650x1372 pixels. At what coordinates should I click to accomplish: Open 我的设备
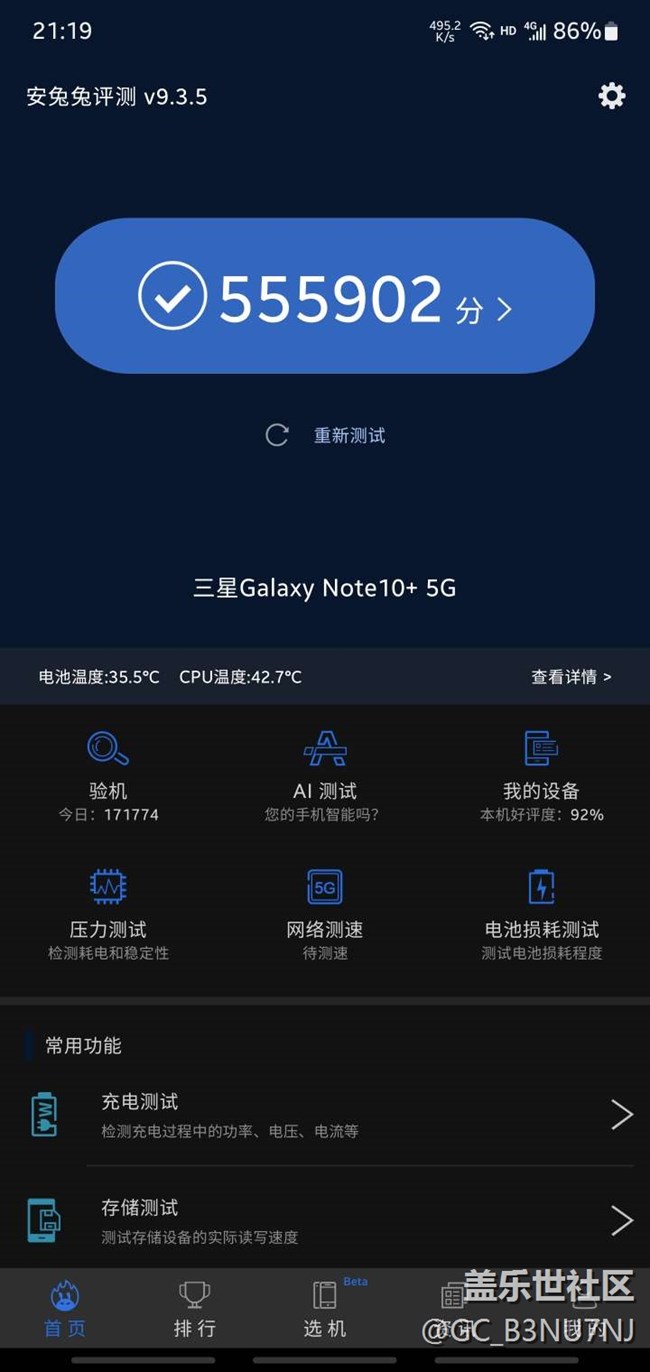(541, 773)
